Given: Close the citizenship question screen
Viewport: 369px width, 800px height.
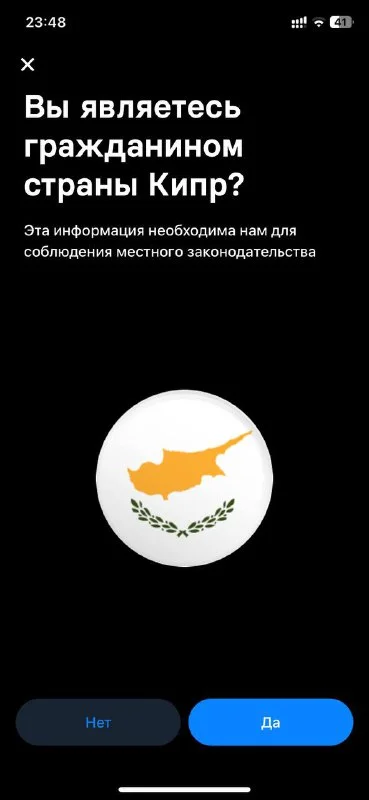Looking at the screenshot, I should point(28,64).
